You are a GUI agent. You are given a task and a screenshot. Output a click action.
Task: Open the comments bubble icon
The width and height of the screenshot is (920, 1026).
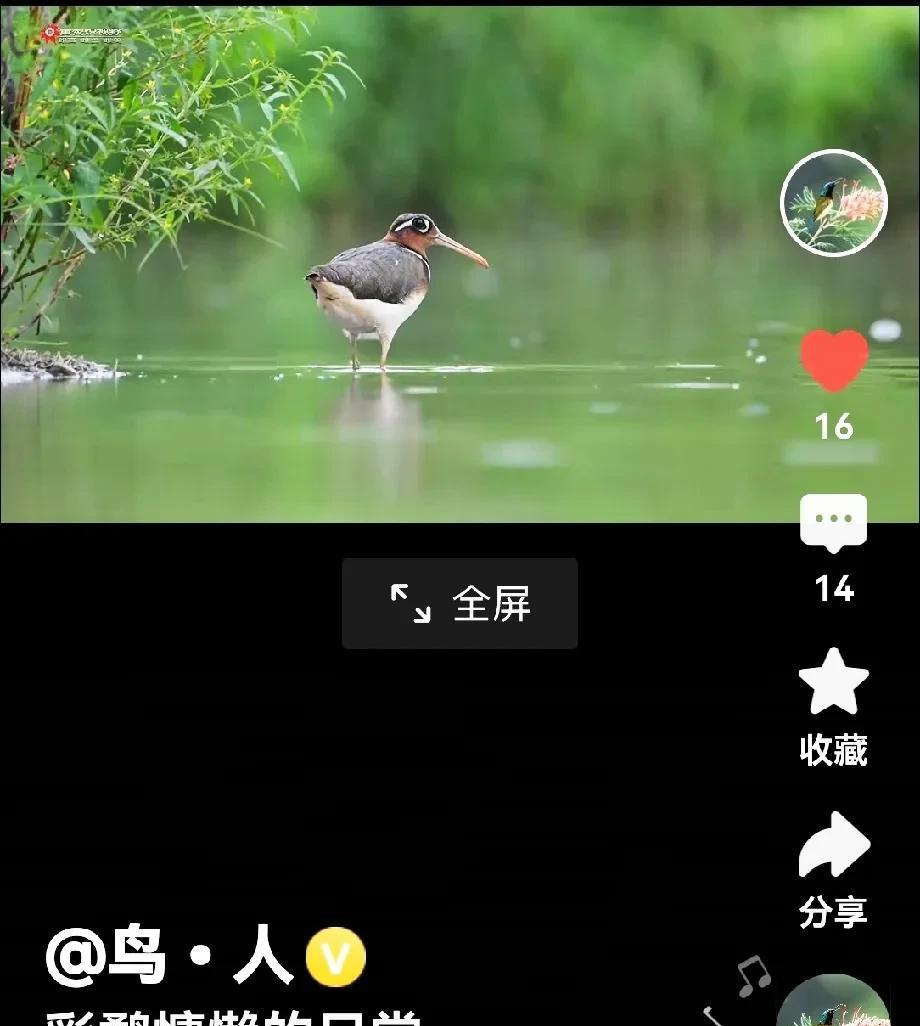click(x=834, y=523)
